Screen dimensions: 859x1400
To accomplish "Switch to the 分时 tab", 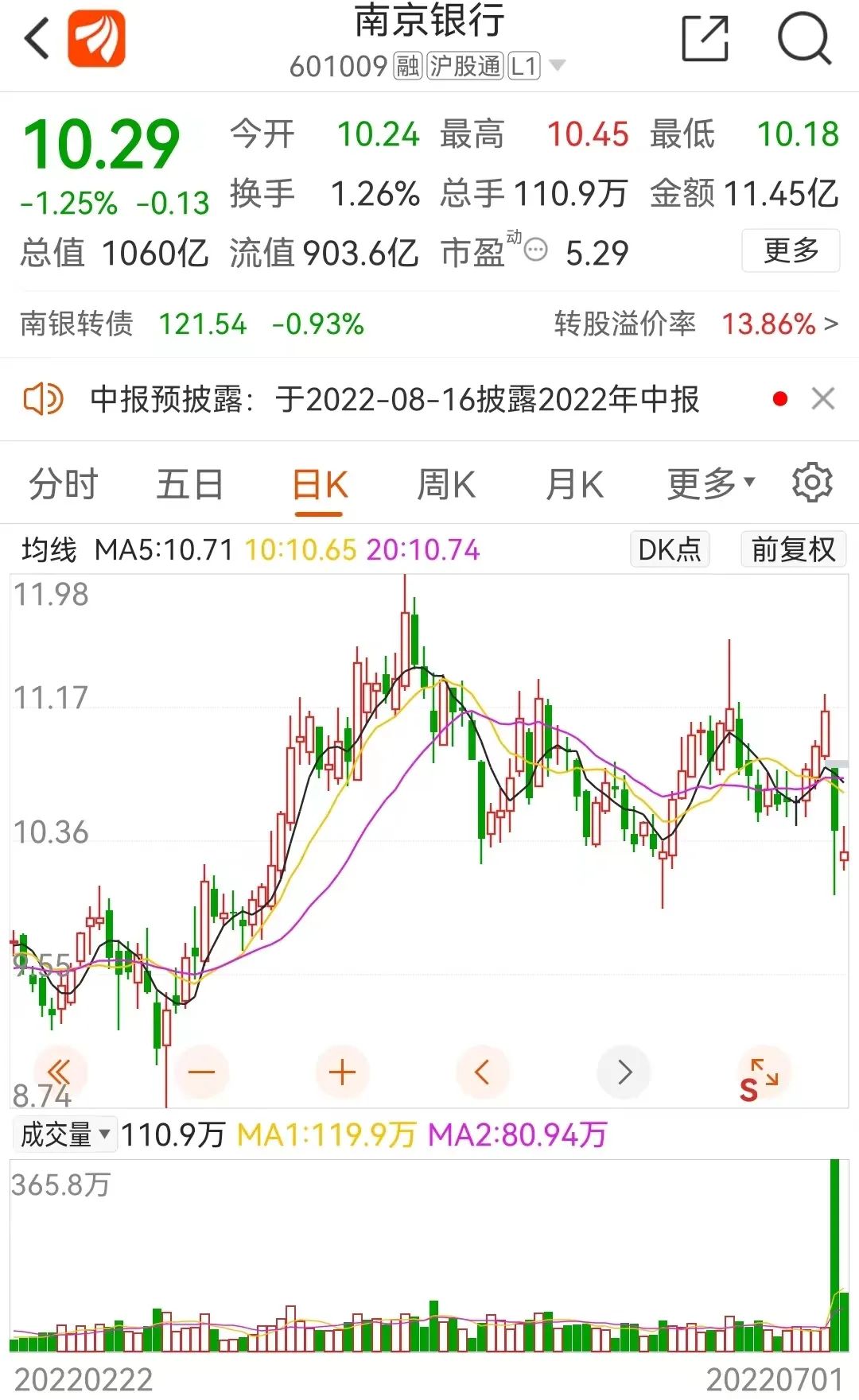I will click(63, 484).
